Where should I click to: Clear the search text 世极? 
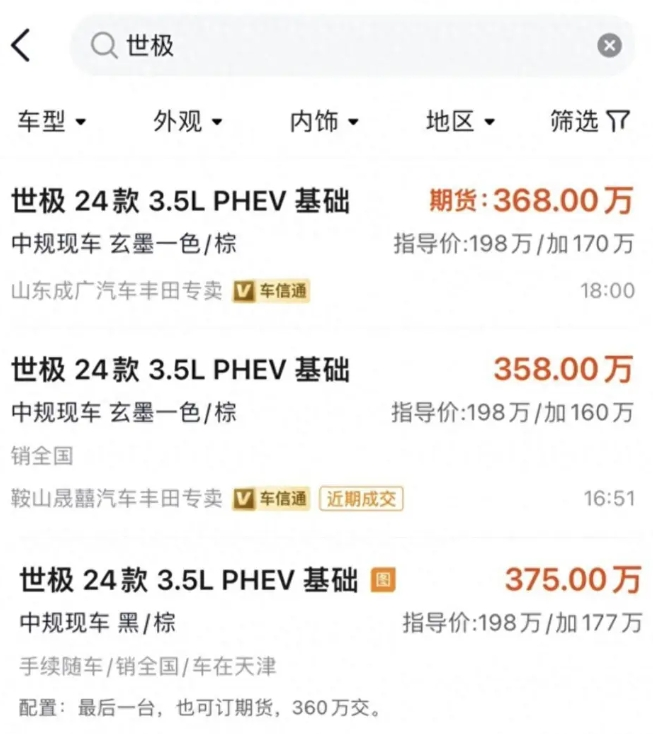[609, 45]
